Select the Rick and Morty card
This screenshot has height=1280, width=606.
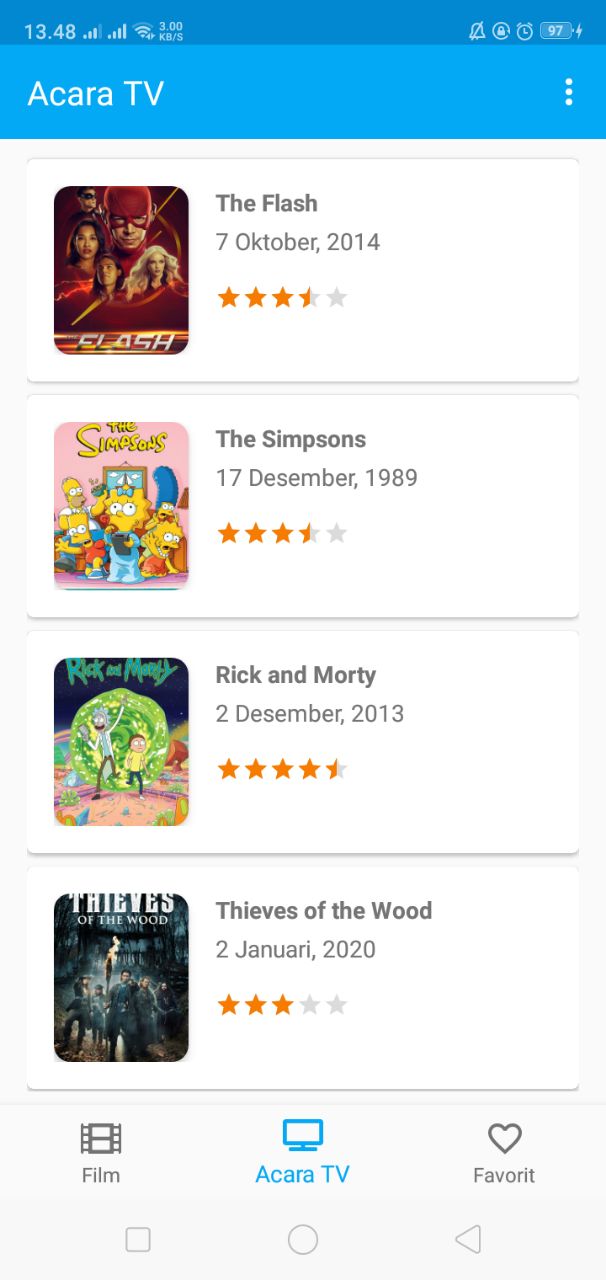(302, 742)
